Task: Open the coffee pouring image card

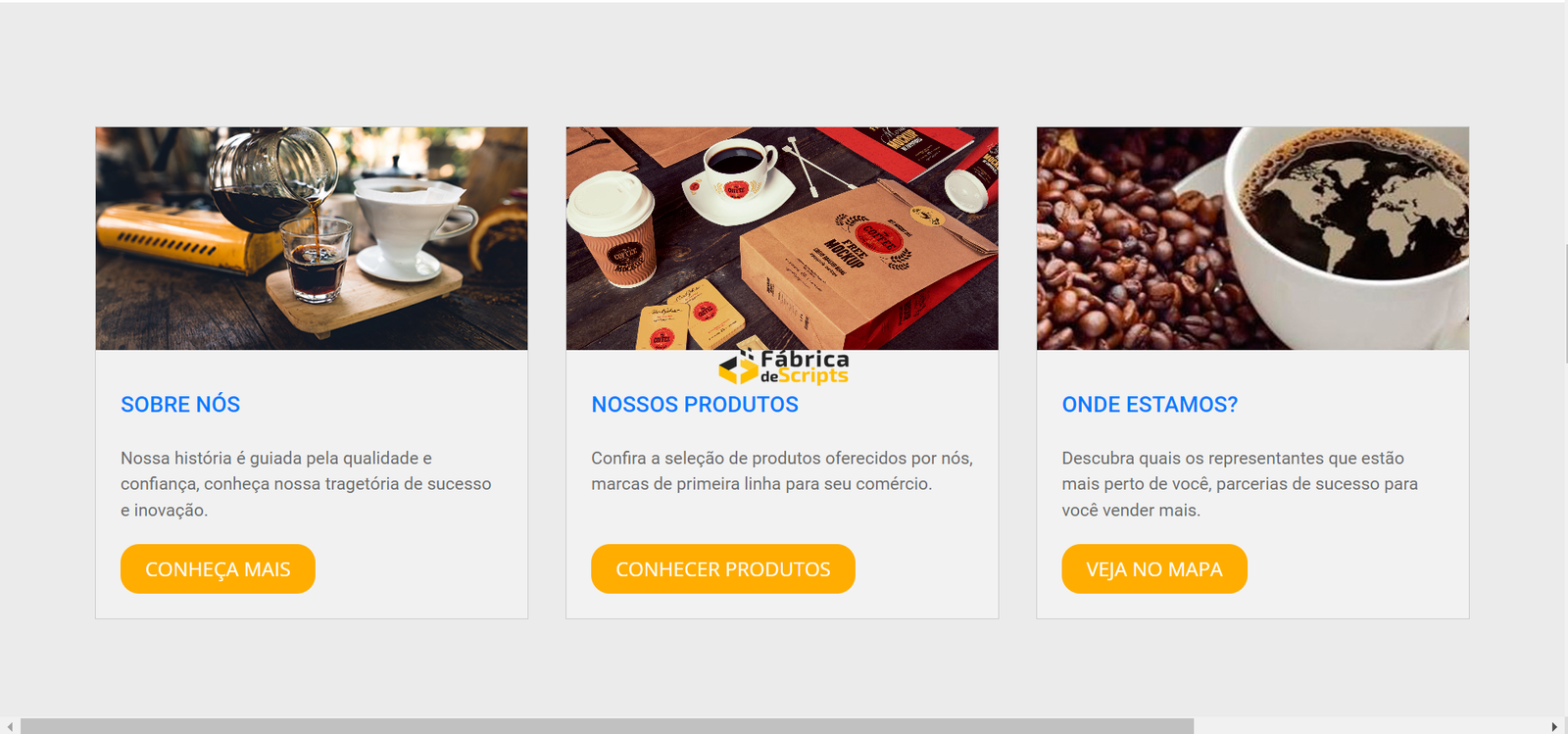Action: tap(312, 238)
